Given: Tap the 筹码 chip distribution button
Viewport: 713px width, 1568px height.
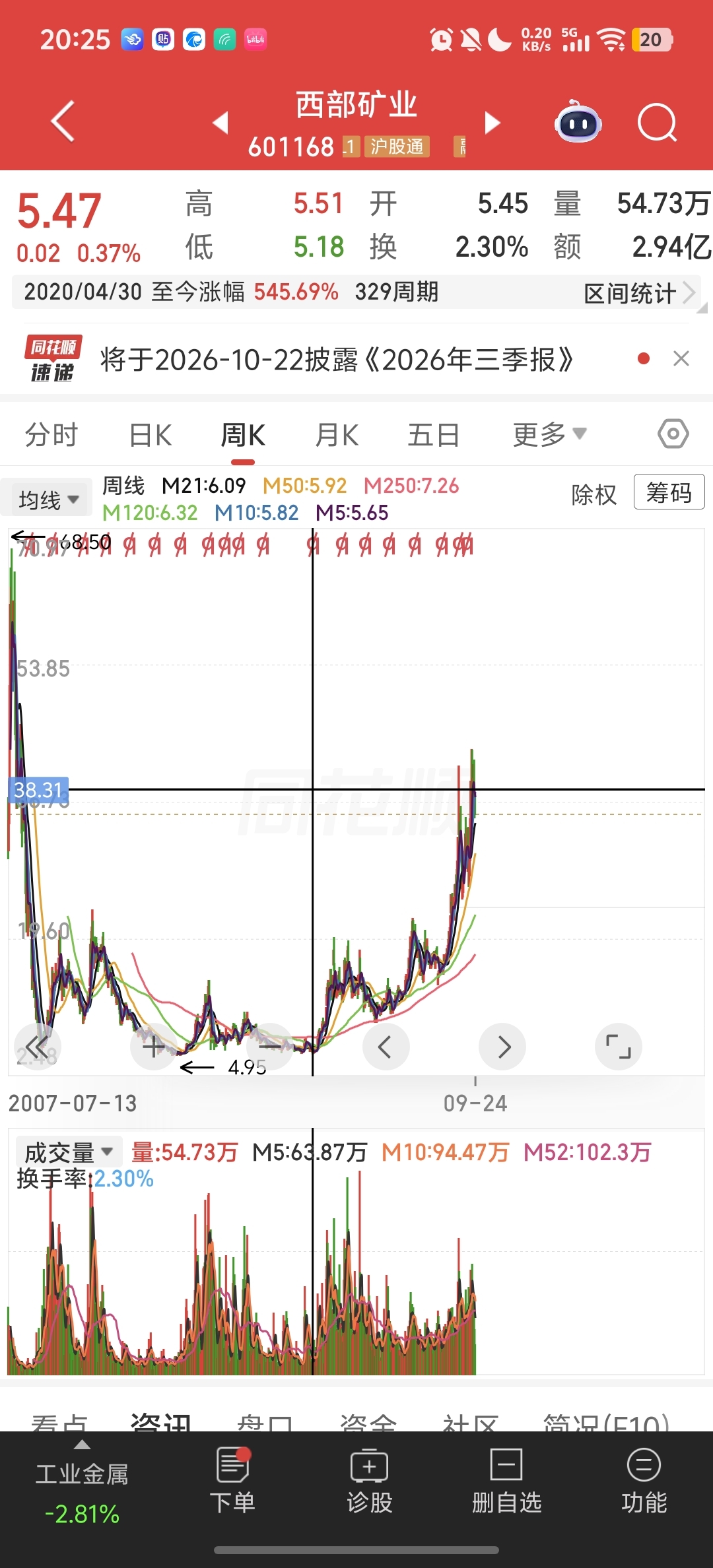Looking at the screenshot, I should tap(669, 492).
